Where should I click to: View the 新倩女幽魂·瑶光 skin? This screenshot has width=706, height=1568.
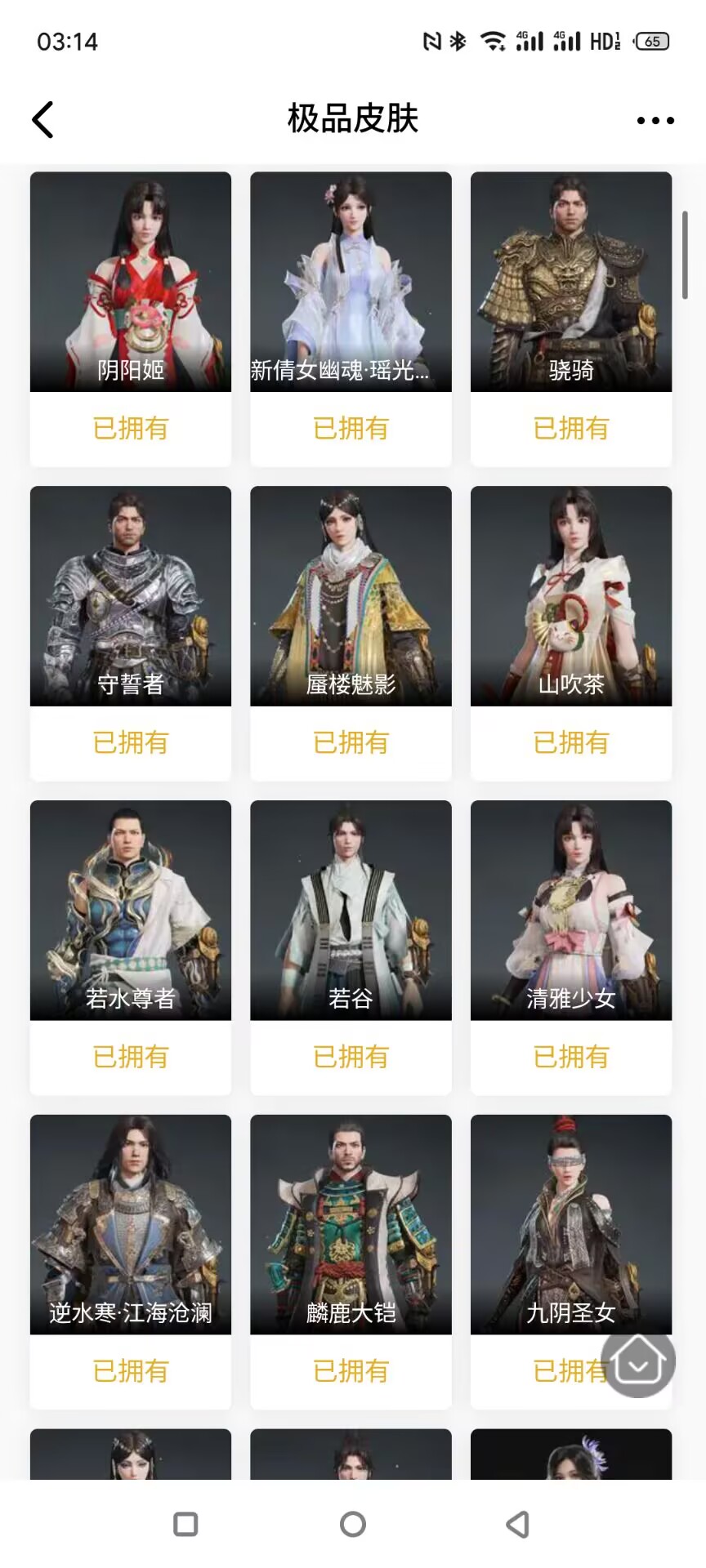[351, 282]
